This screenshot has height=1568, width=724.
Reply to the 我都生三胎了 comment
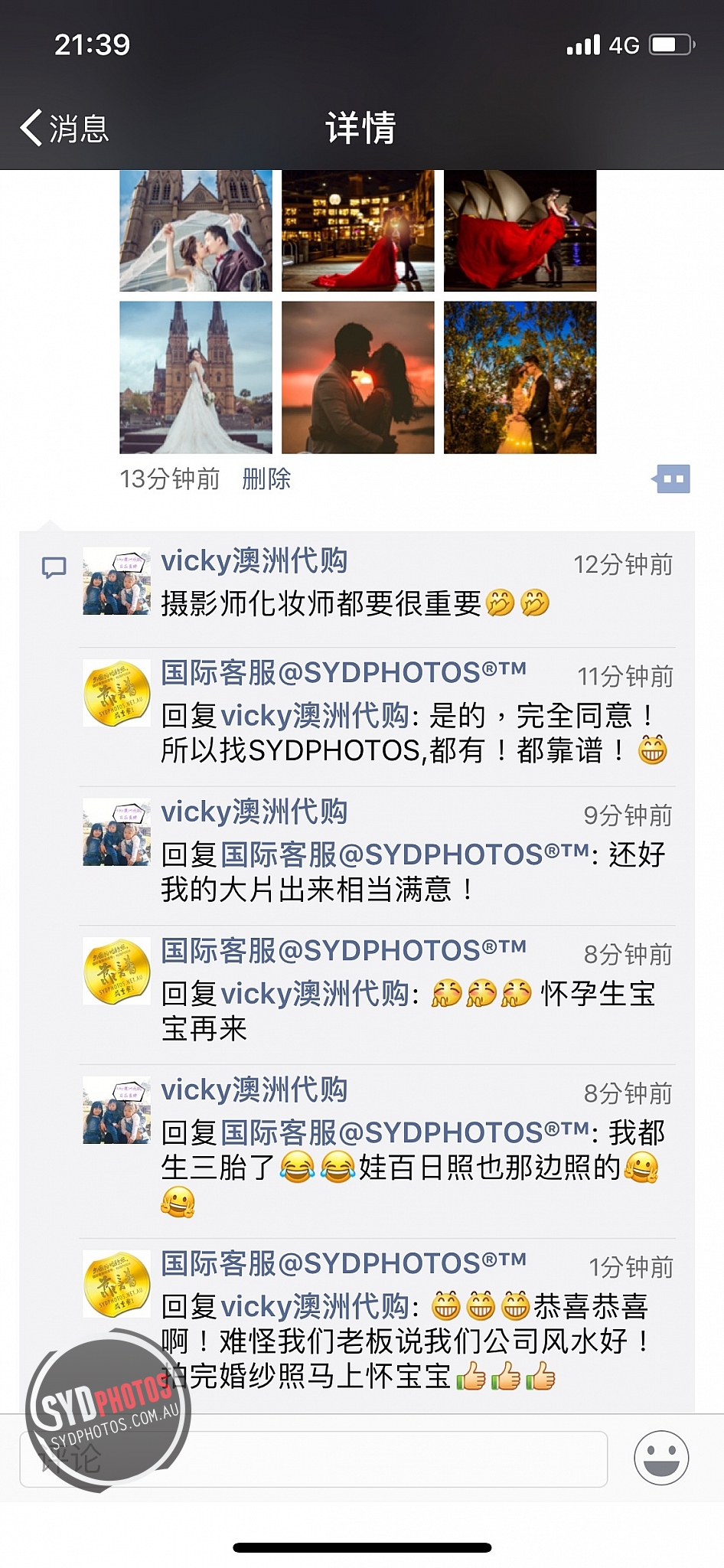pos(413,1168)
